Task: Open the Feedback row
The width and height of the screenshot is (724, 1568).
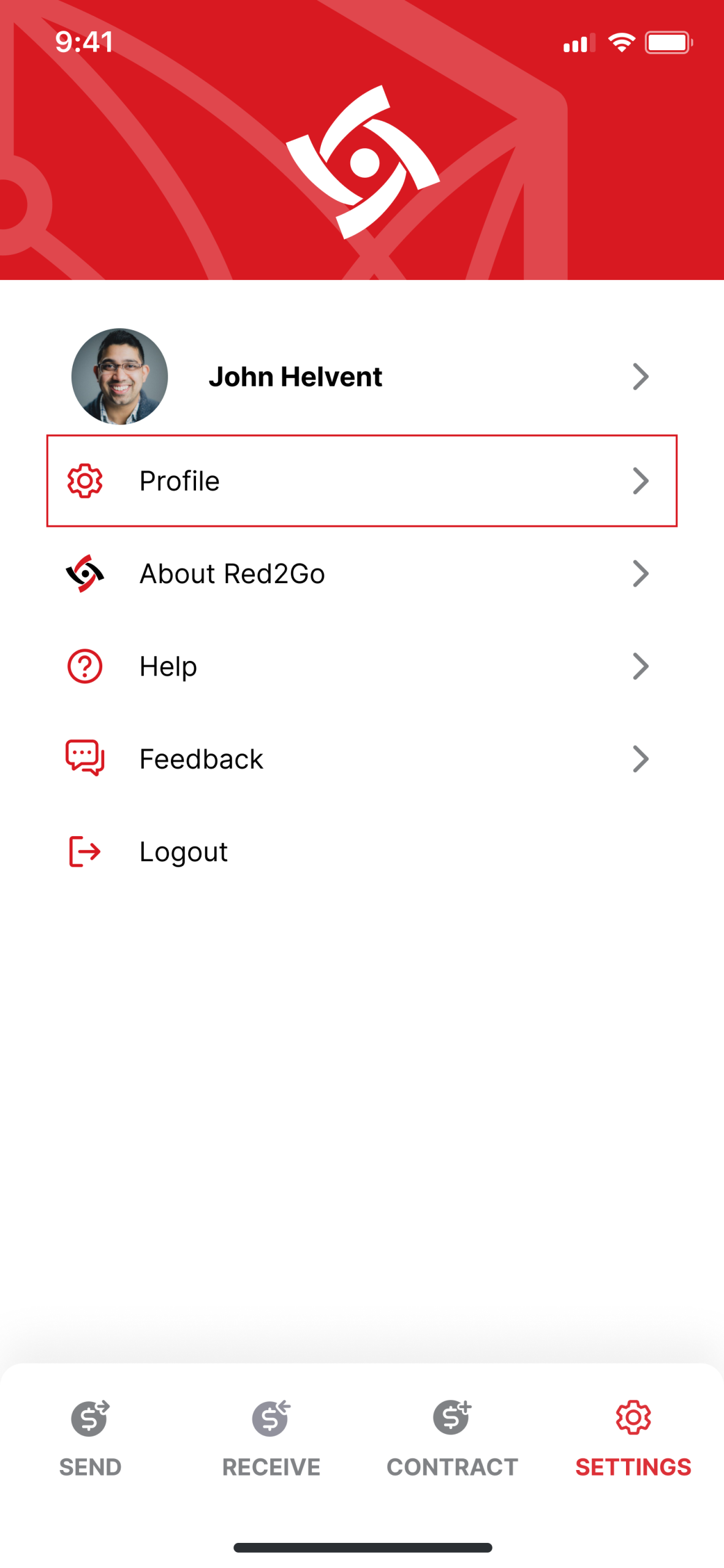Action: pos(361,759)
